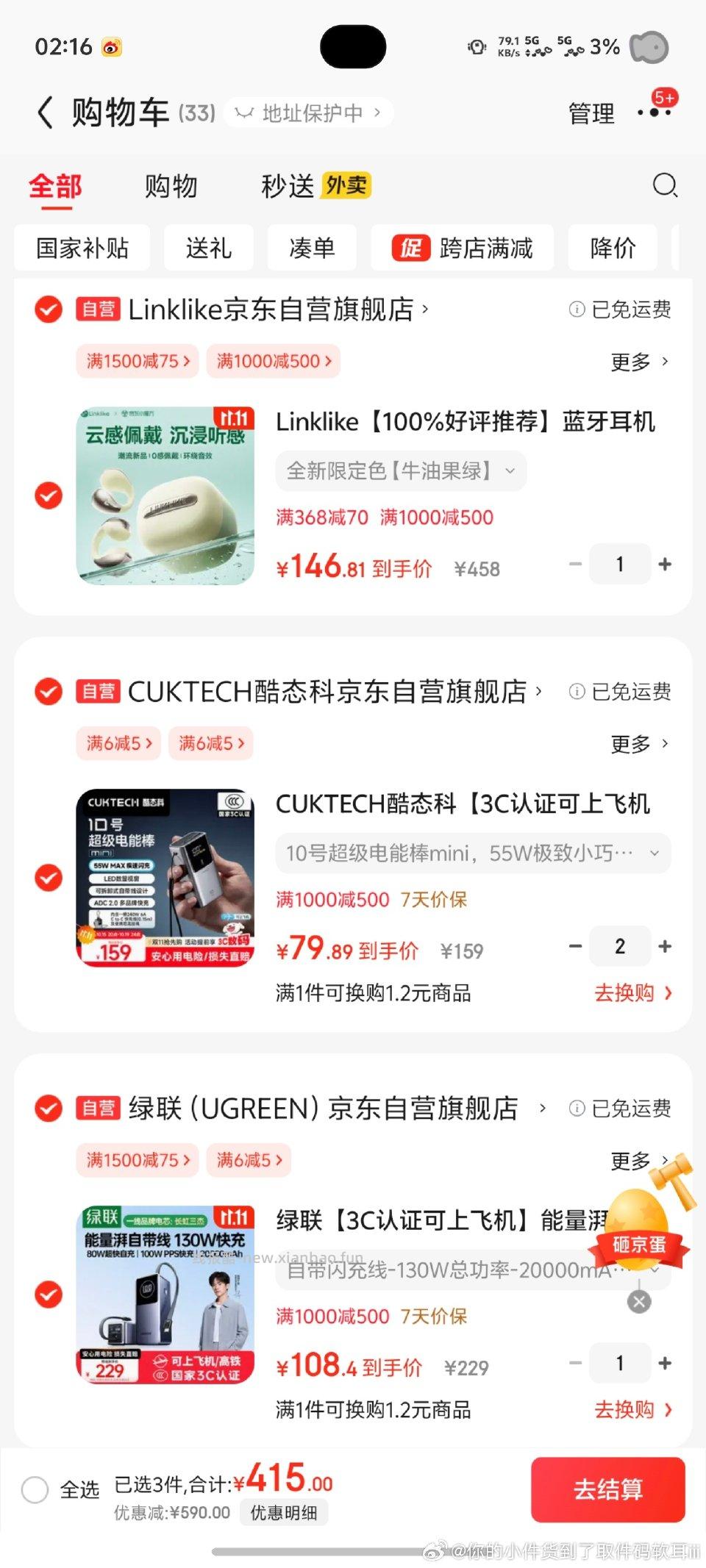Click the back arrow to leave the cart

(46, 112)
